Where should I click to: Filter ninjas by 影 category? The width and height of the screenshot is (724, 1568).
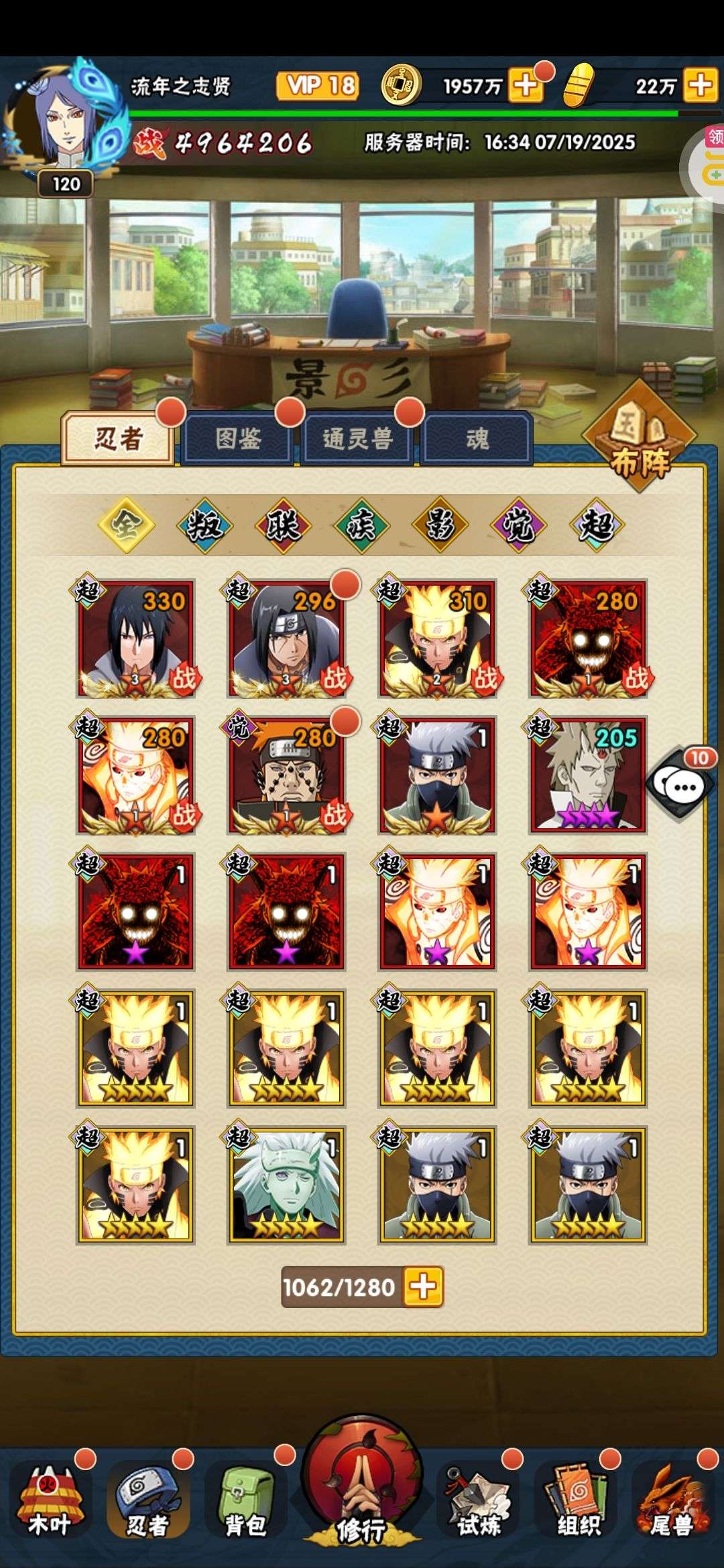coord(440,525)
